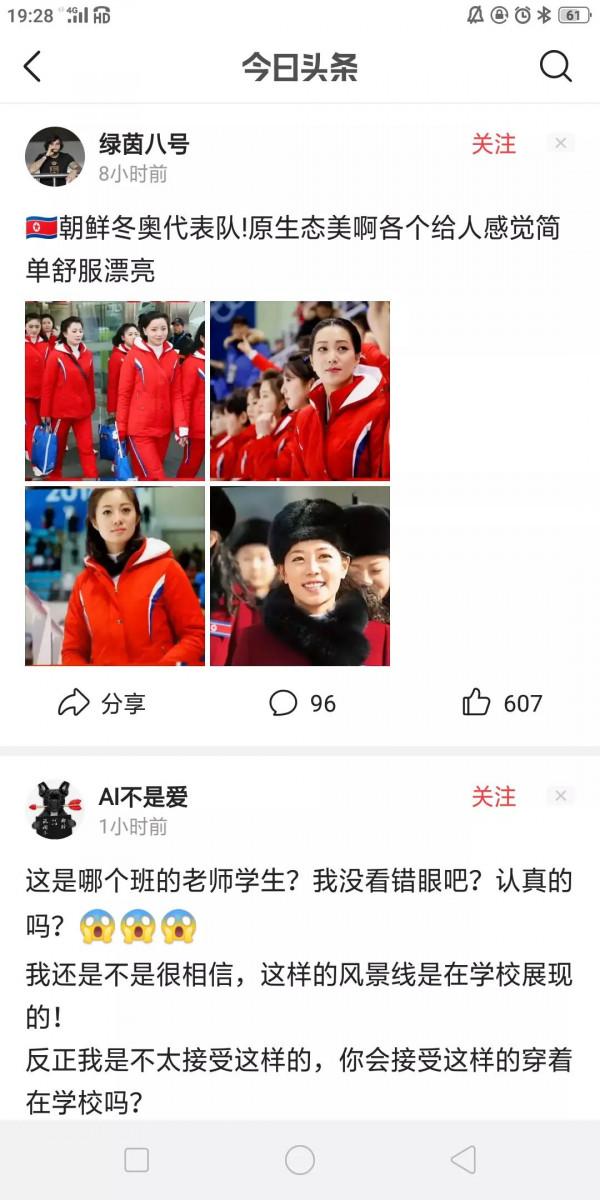Viewport: 600px width, 1200px height.
Task: Dismiss the post by 绿茵八号
Action: click(x=560, y=143)
